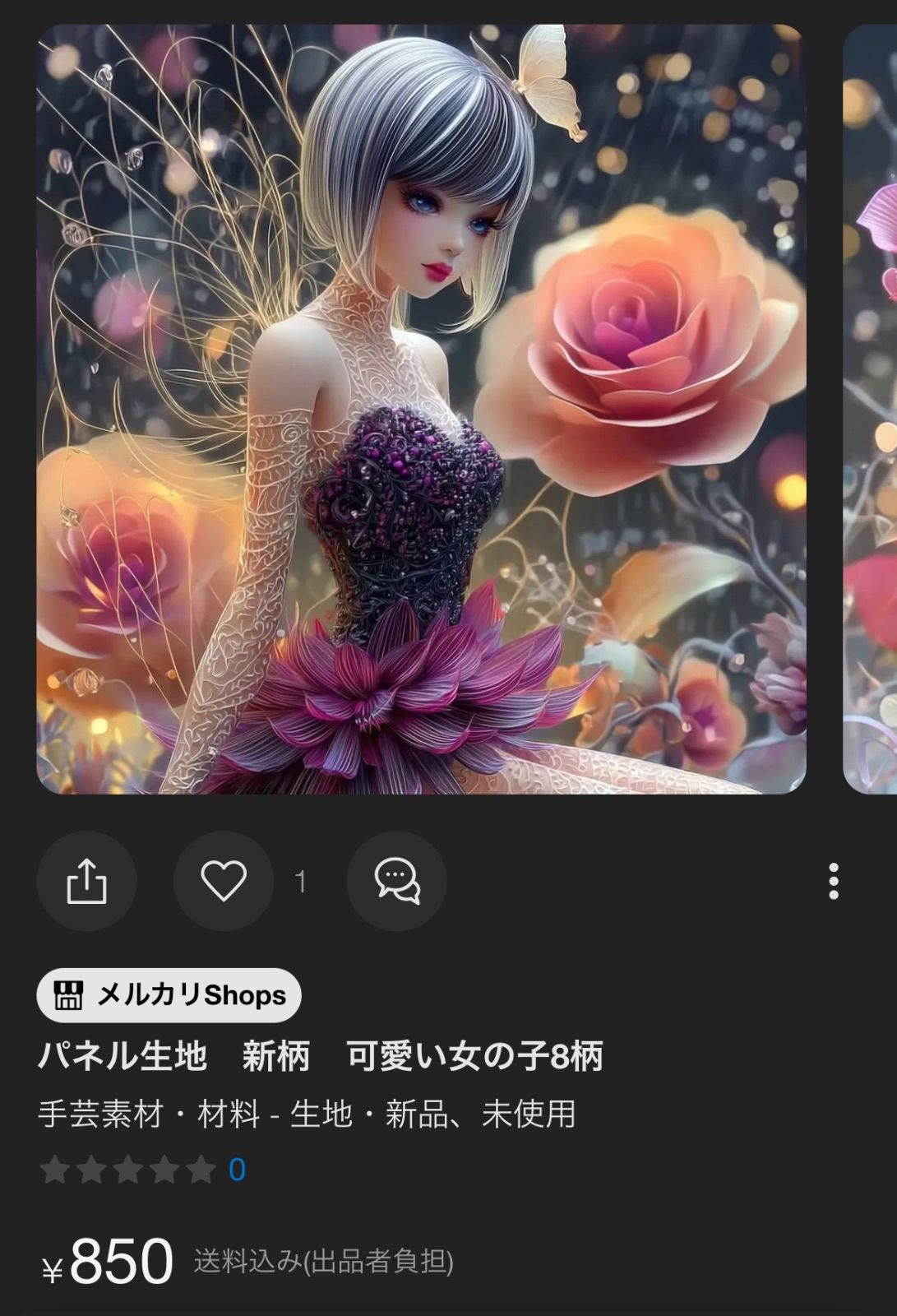The image size is (897, 1316).
Task: Select the first rating star
Action: tap(54, 1166)
